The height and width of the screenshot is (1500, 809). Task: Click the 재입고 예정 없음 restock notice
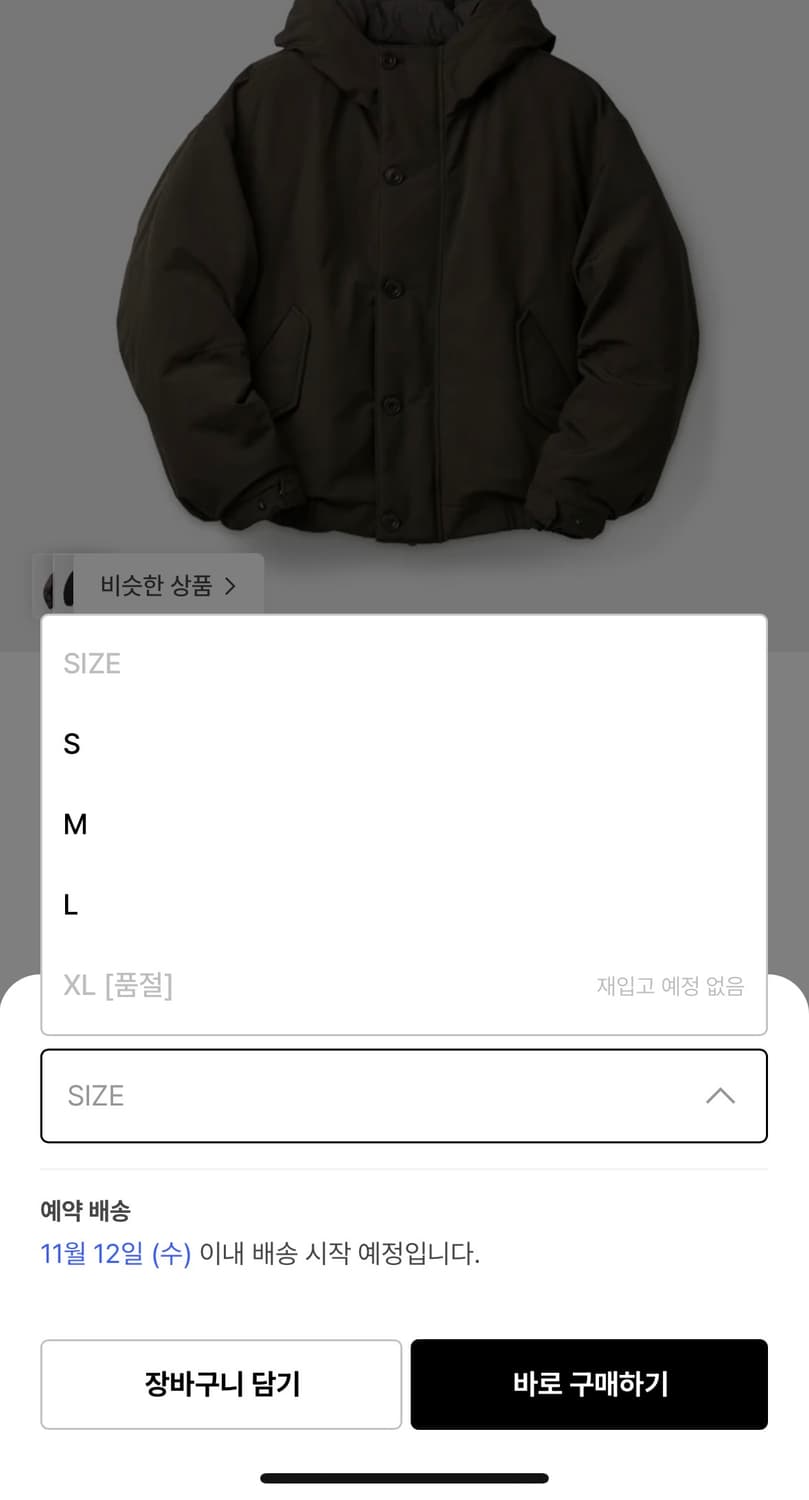tap(670, 986)
